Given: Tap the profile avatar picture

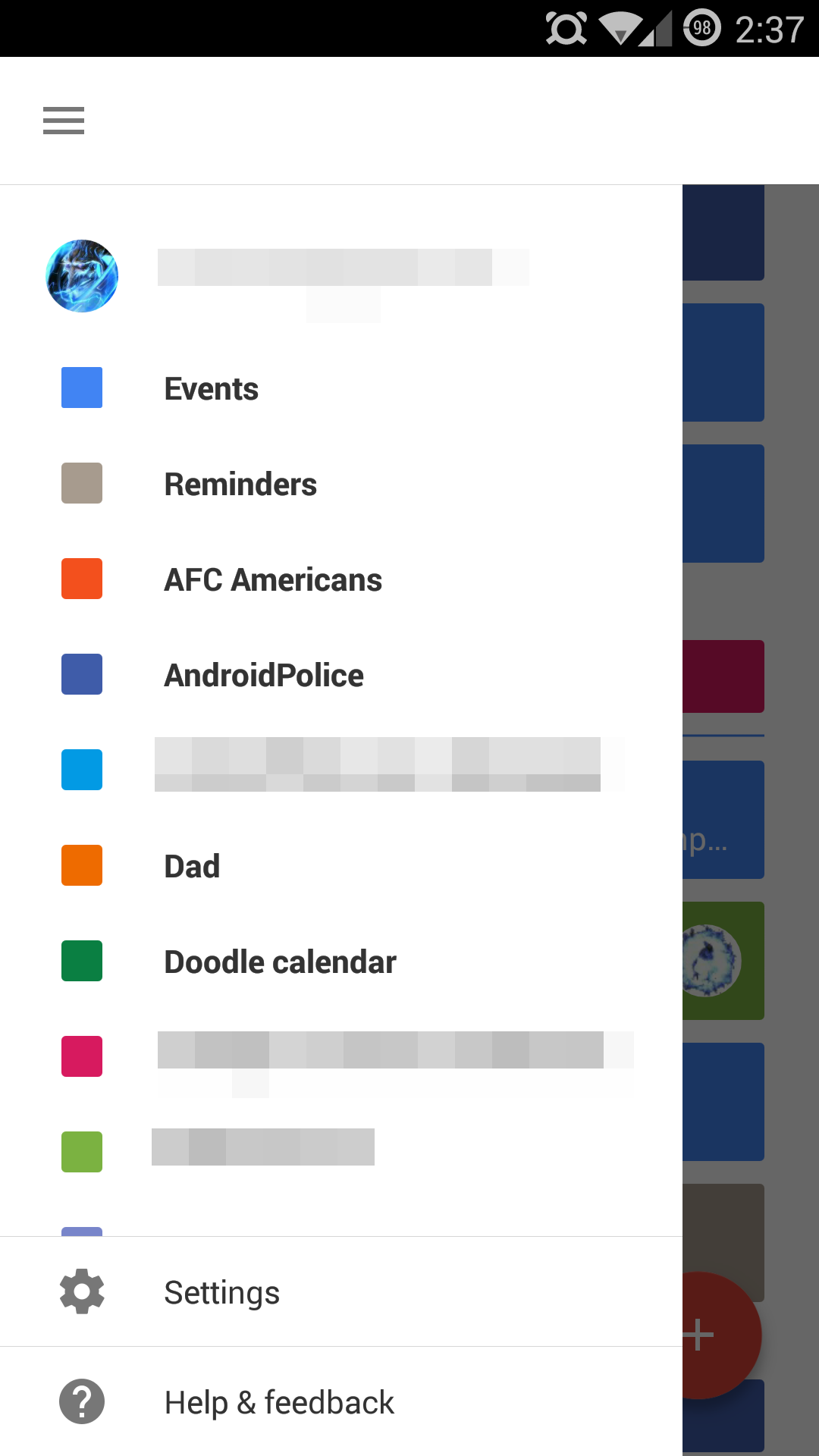Looking at the screenshot, I should (81, 275).
